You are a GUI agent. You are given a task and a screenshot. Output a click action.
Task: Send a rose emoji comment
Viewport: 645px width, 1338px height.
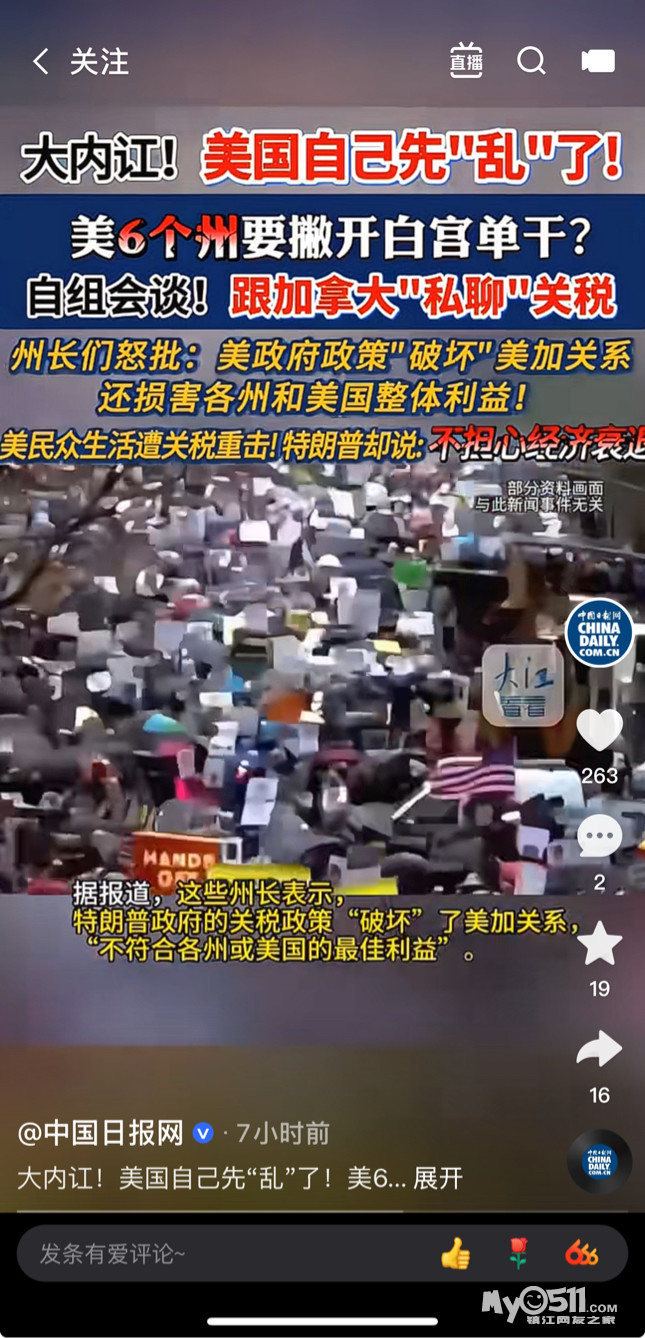pyautogui.click(x=518, y=1253)
